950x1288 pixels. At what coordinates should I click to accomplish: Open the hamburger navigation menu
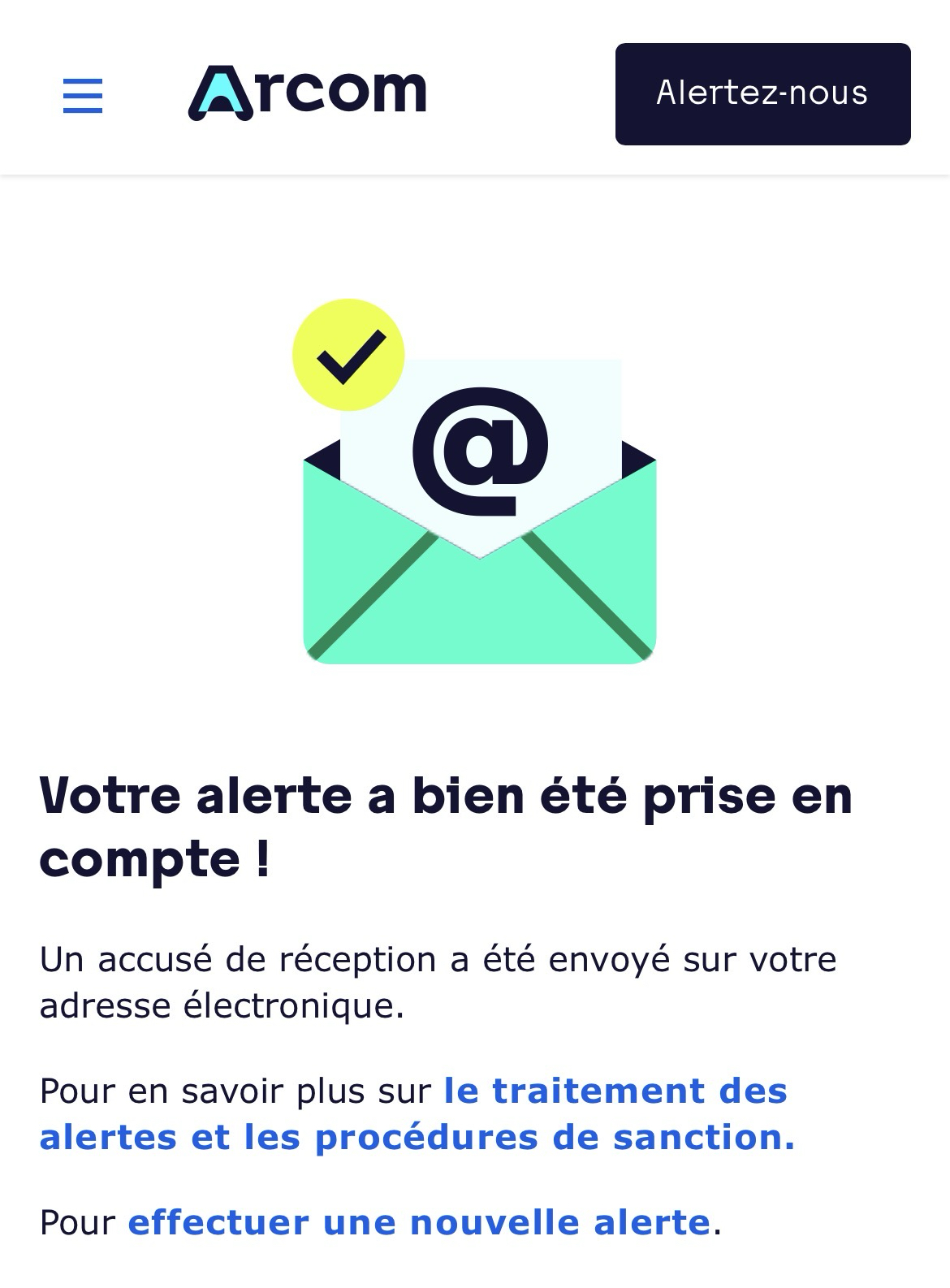(x=83, y=96)
